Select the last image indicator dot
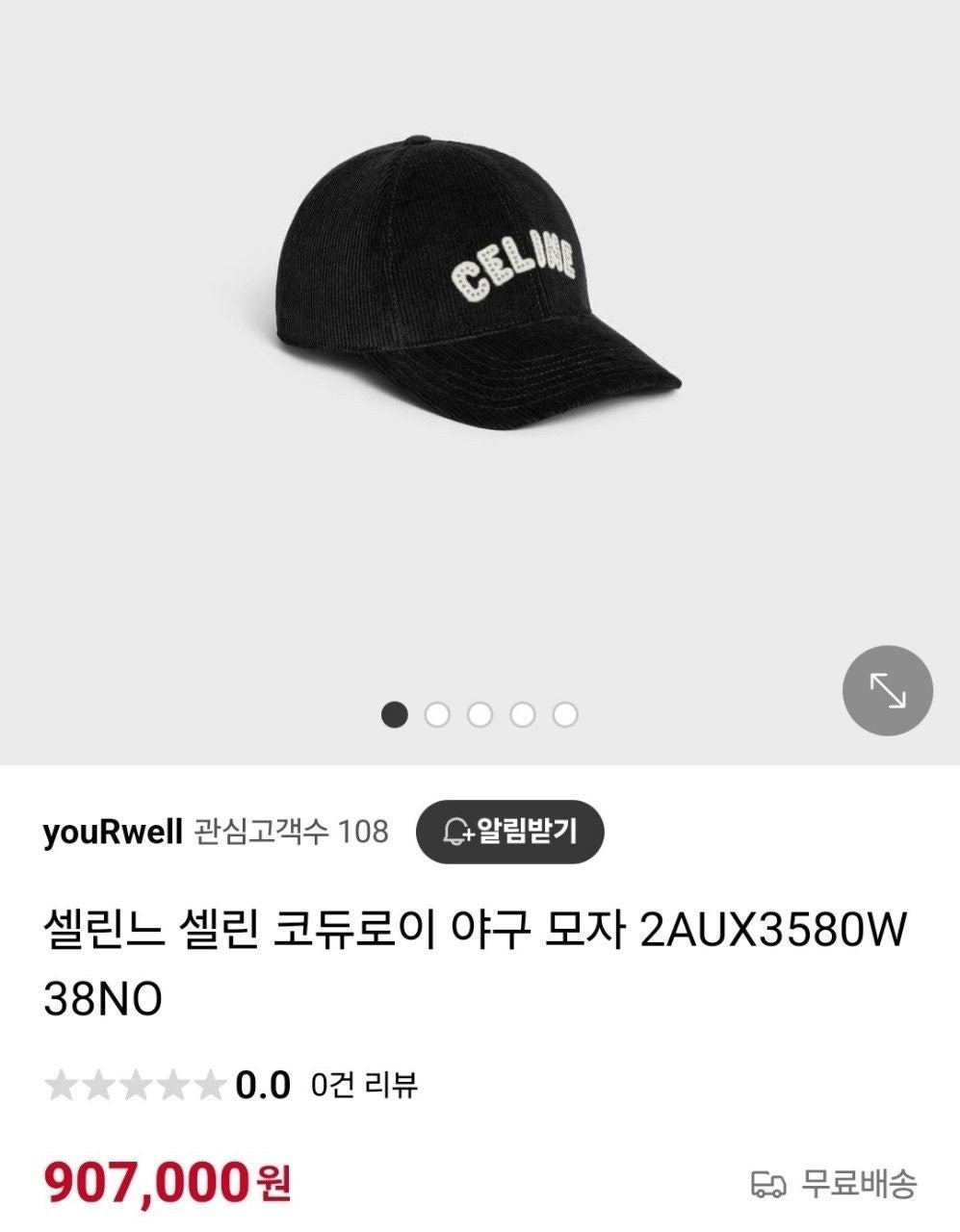960x1232 pixels. pos(565,715)
